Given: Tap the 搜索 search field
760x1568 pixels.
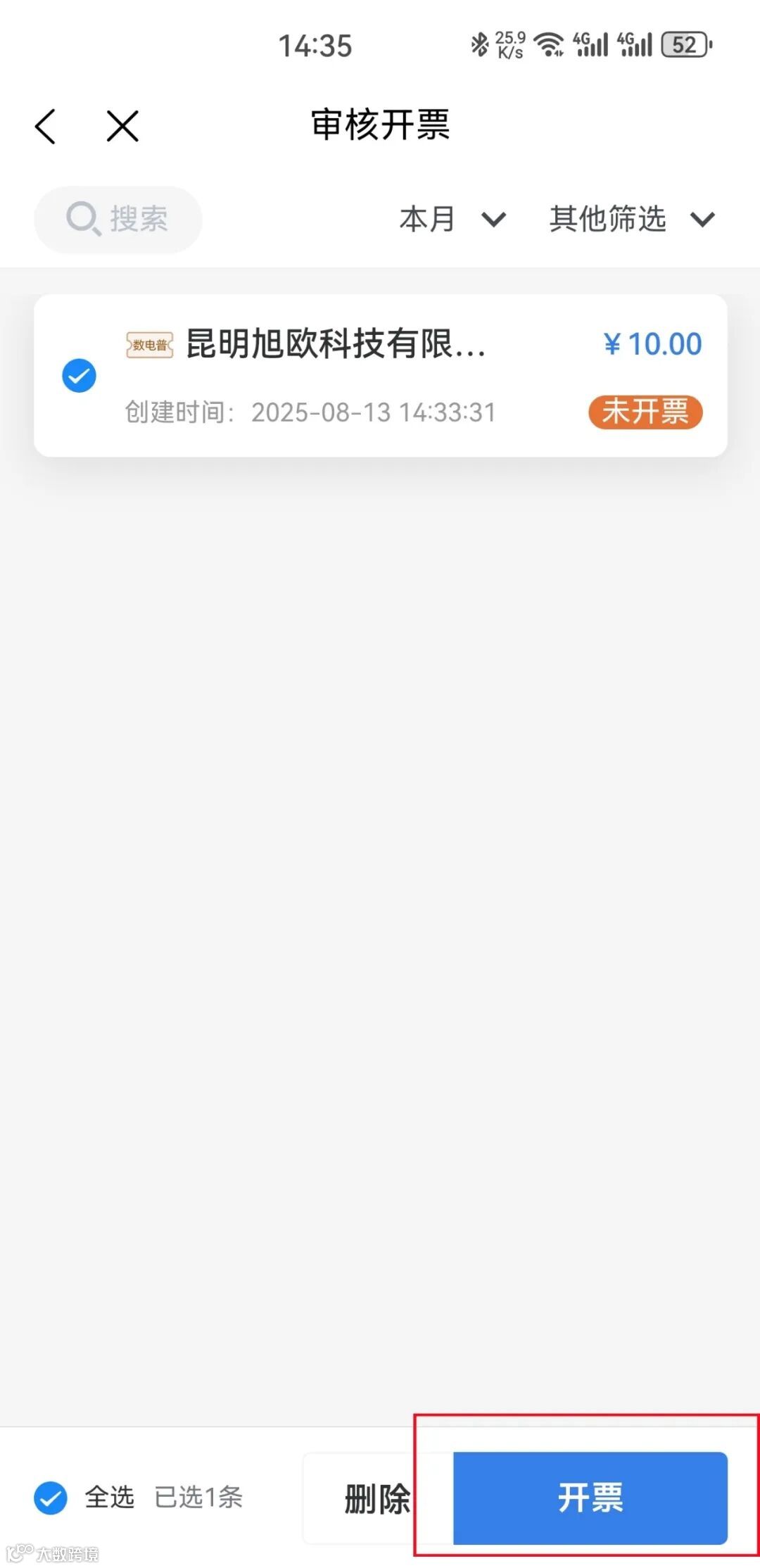Looking at the screenshot, I should tap(118, 219).
